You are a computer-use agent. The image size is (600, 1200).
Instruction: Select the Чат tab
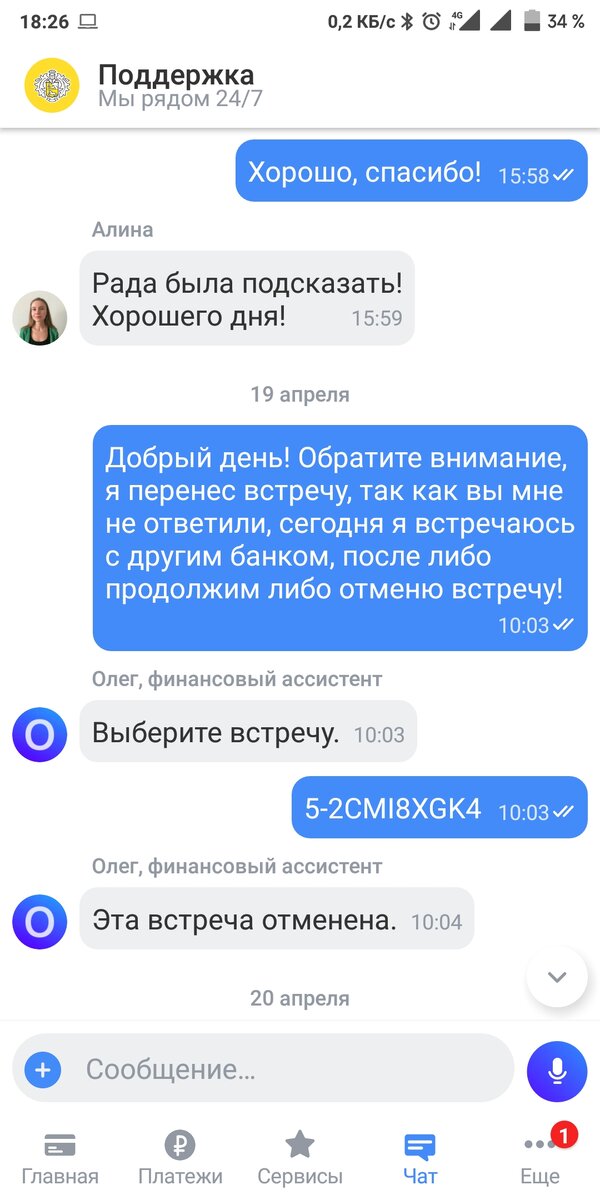[420, 1157]
